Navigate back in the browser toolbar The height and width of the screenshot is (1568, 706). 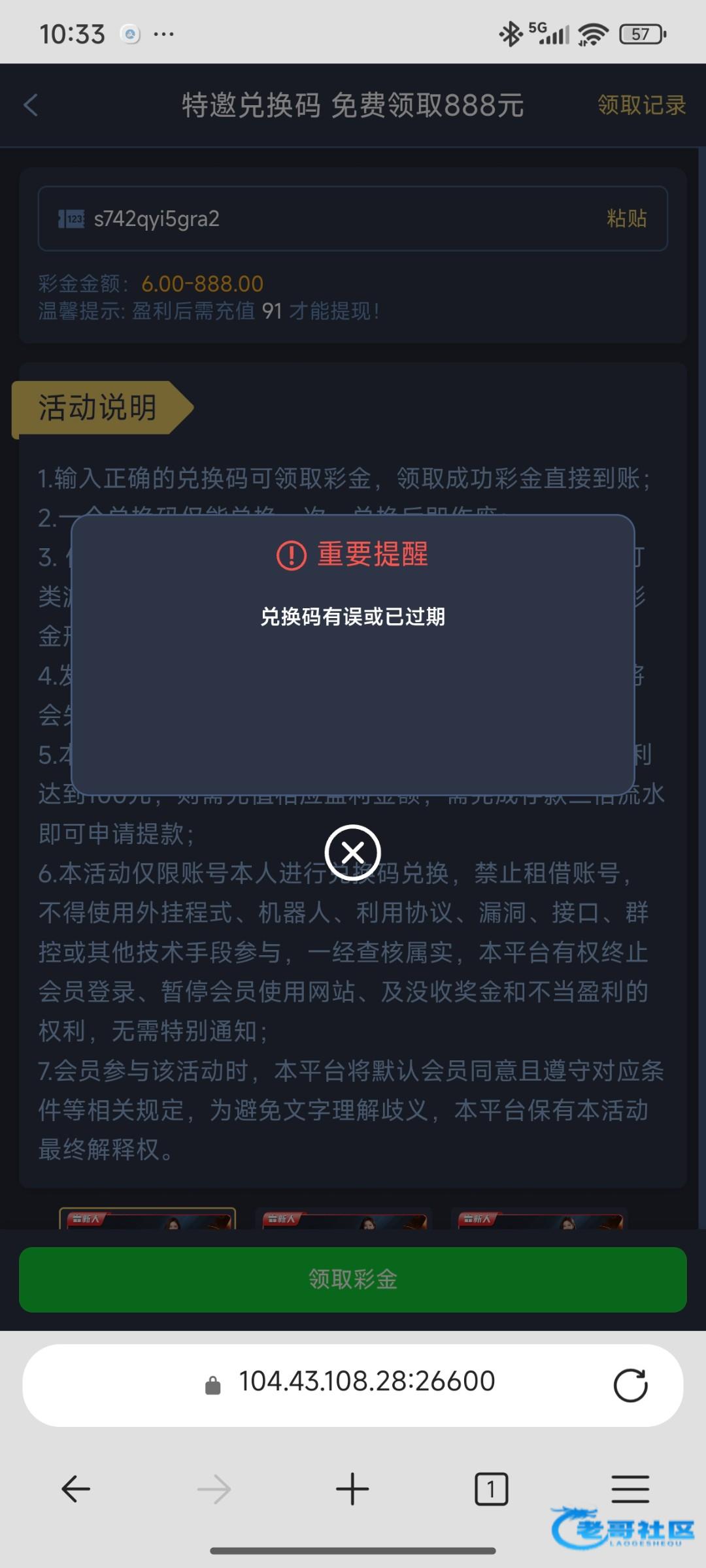76,1489
